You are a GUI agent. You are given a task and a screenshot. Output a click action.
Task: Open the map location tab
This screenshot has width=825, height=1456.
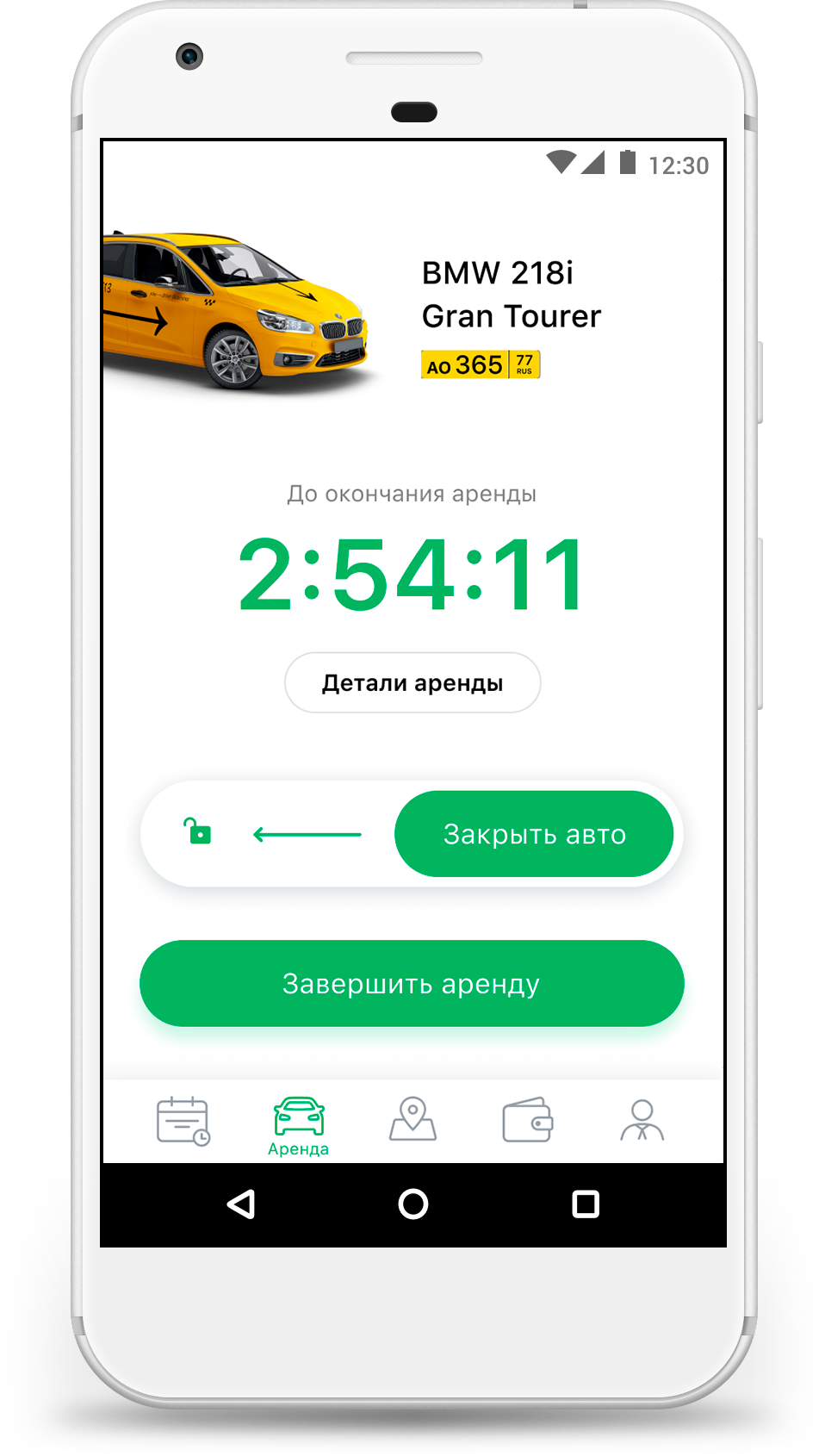point(412,1119)
